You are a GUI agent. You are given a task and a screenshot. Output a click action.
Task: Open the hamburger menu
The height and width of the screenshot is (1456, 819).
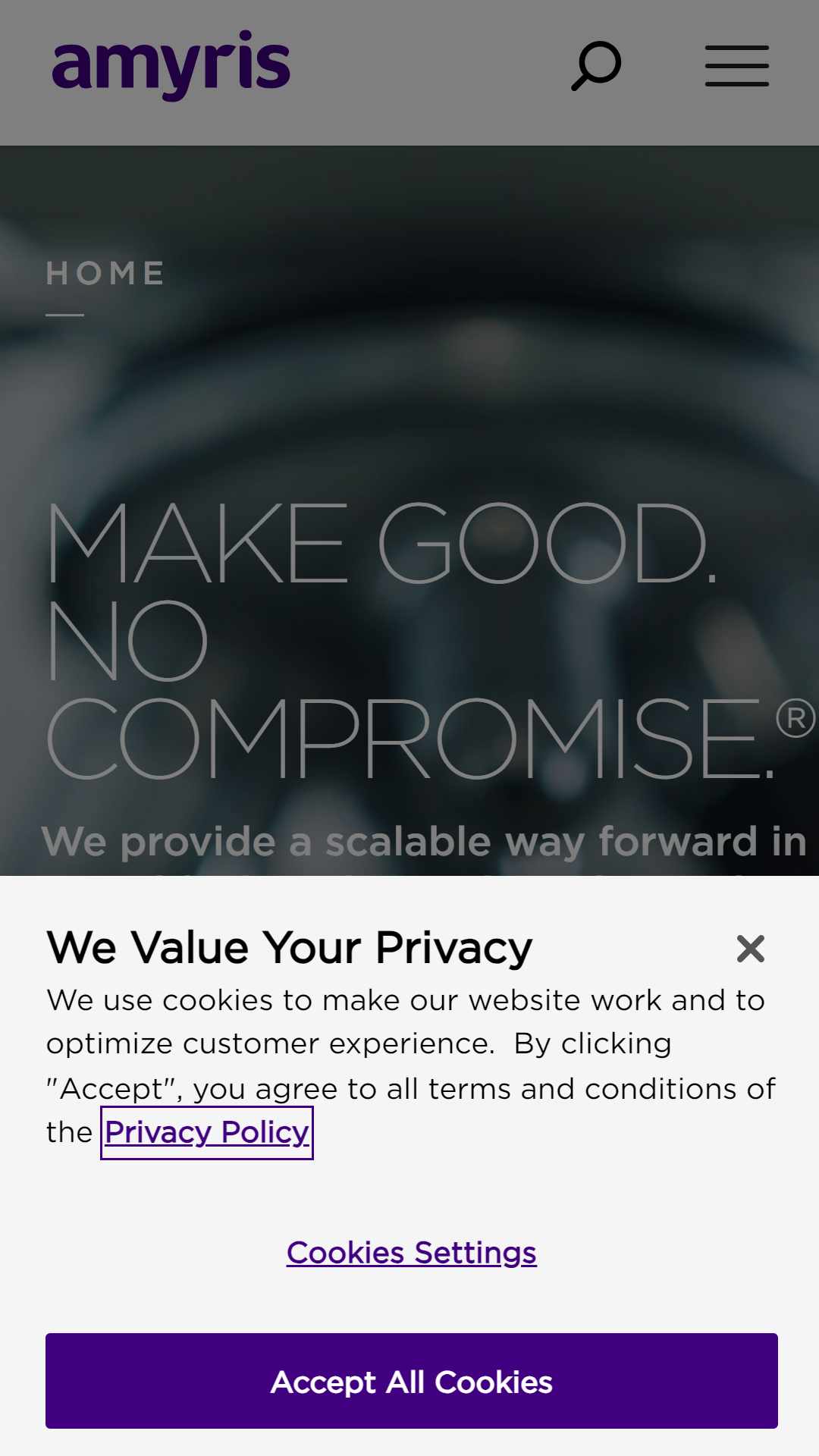(x=737, y=66)
